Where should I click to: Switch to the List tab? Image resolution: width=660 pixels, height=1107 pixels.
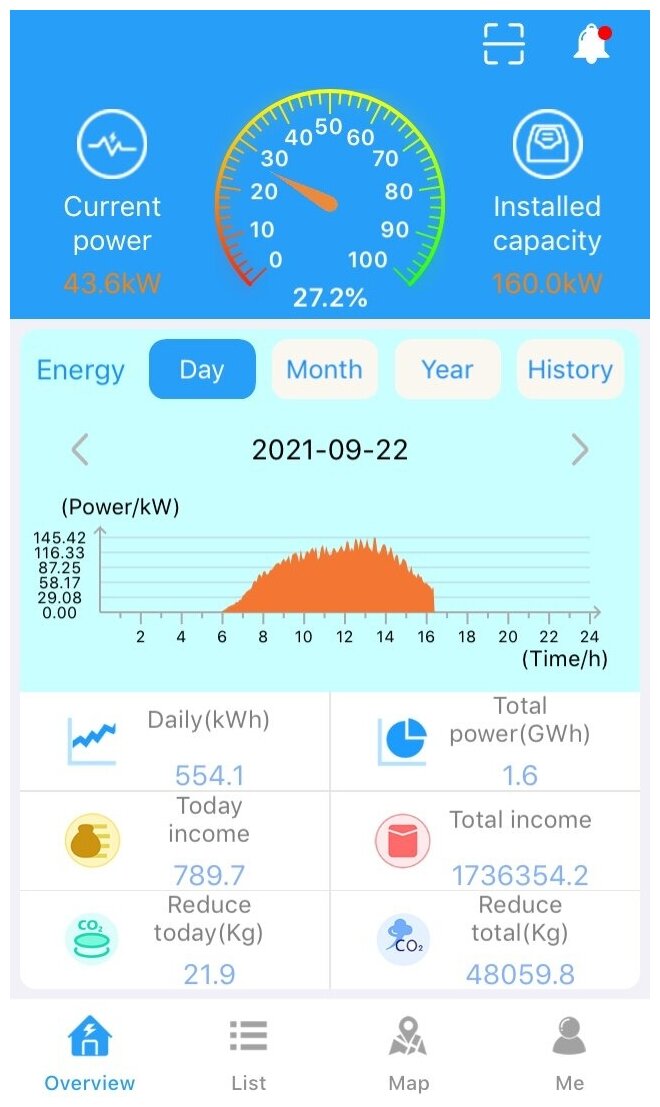248,1054
